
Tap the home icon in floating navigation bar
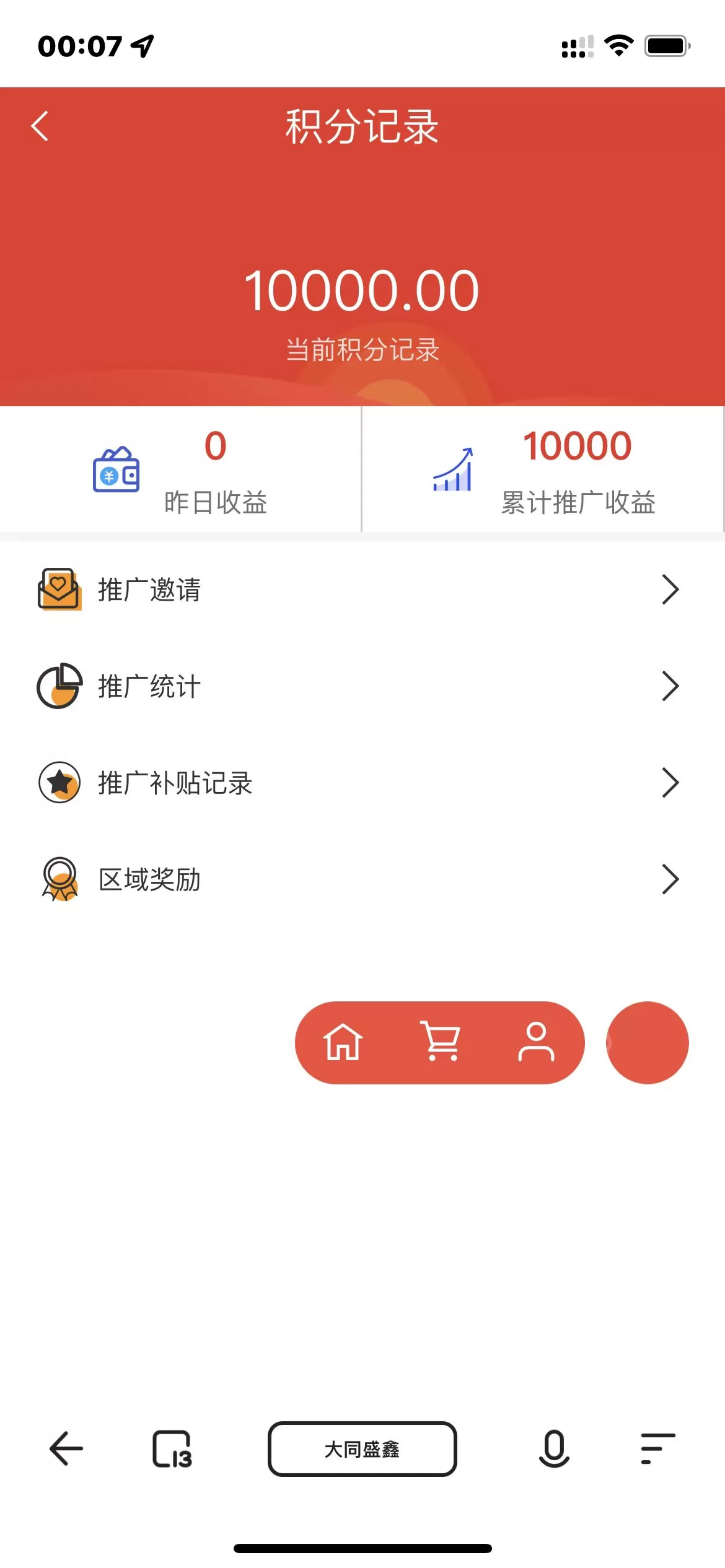tap(345, 1042)
